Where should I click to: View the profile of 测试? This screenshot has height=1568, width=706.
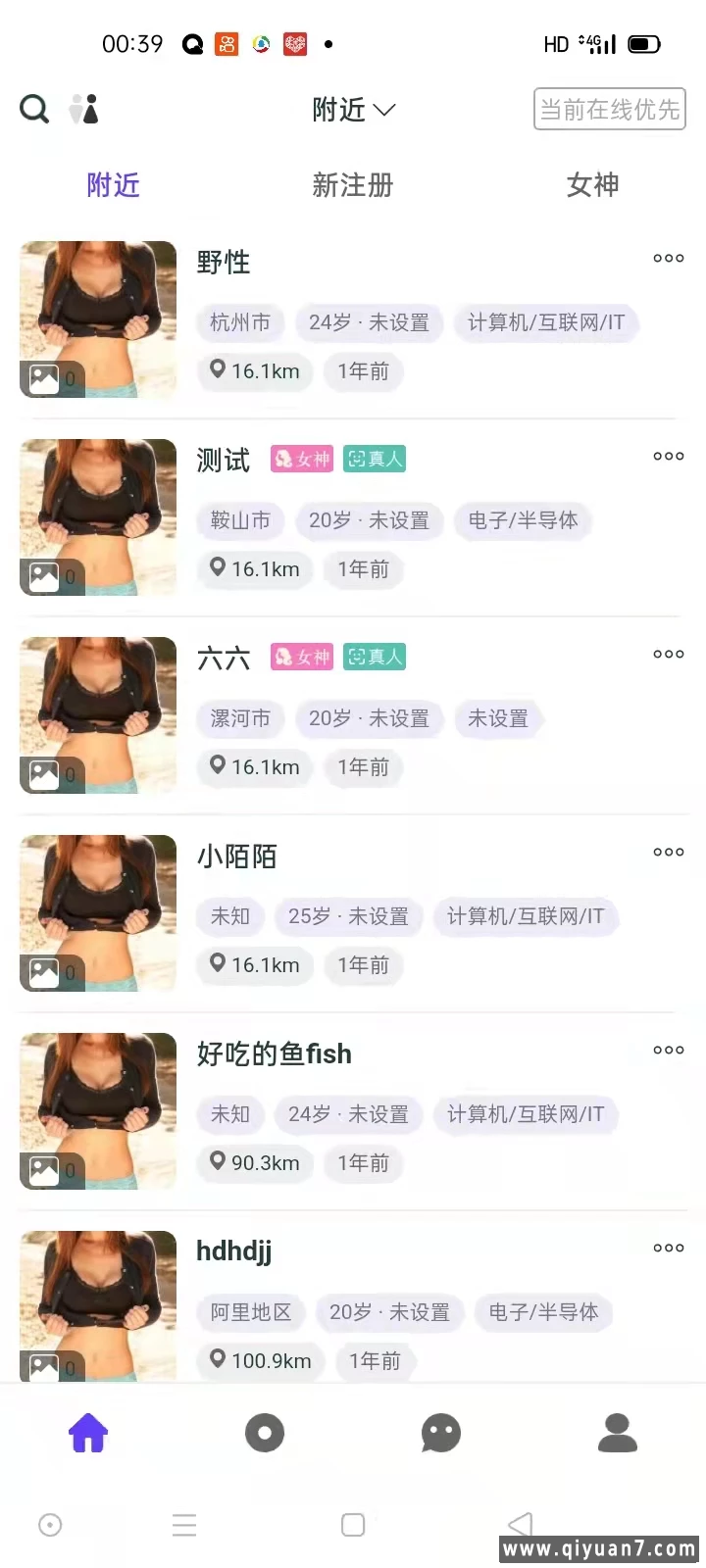point(224,461)
